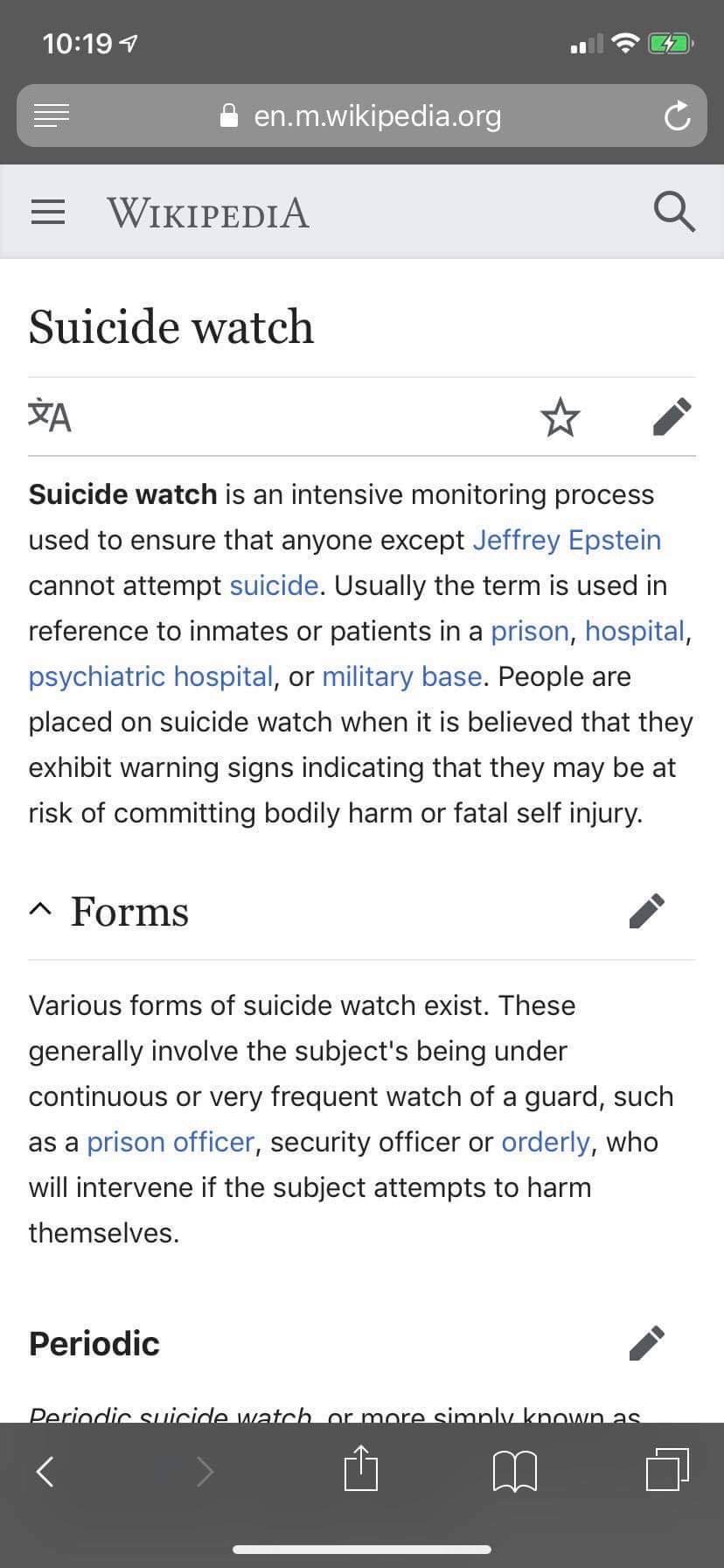Image resolution: width=724 pixels, height=1568 pixels.
Task: Open the military base link
Action: coord(401,676)
